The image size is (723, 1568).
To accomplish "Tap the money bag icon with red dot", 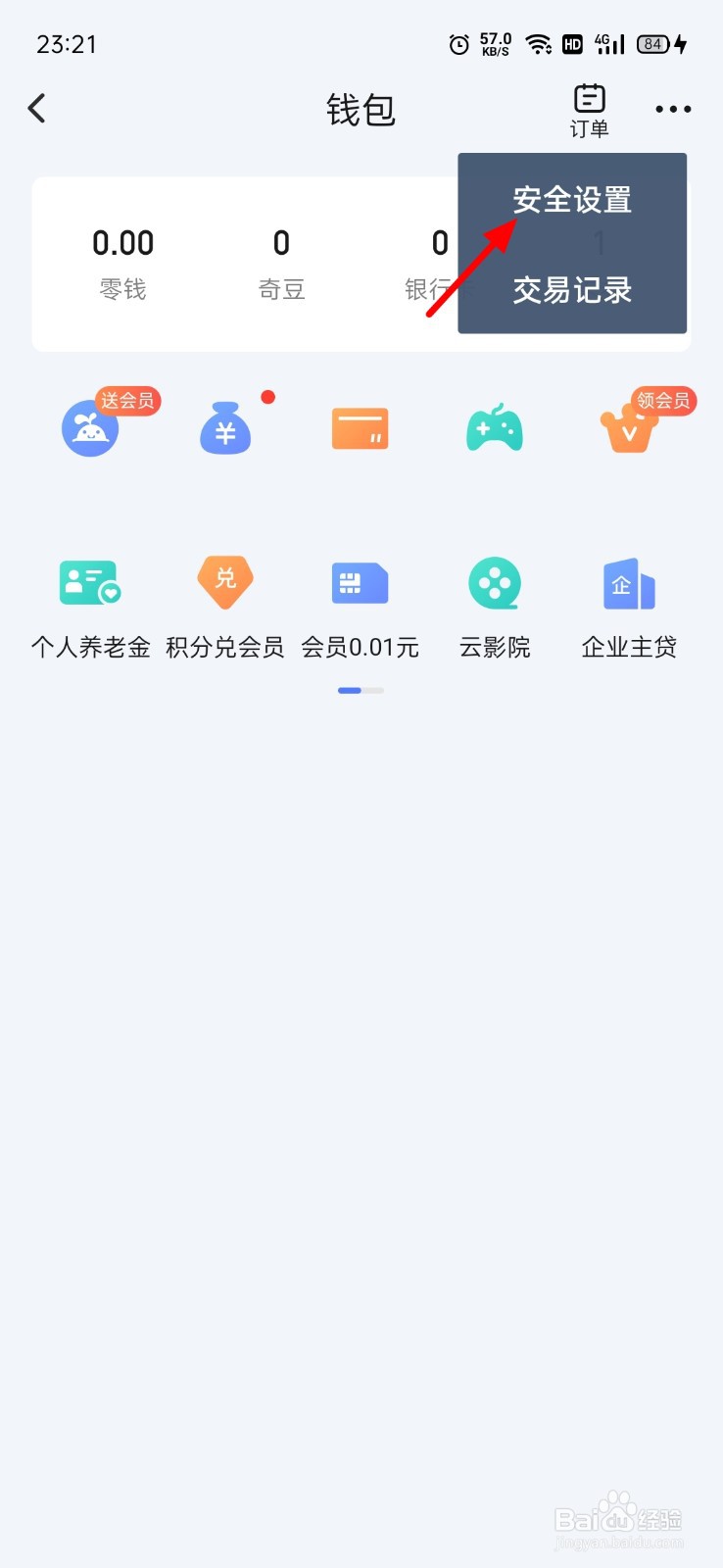I will tap(225, 428).
